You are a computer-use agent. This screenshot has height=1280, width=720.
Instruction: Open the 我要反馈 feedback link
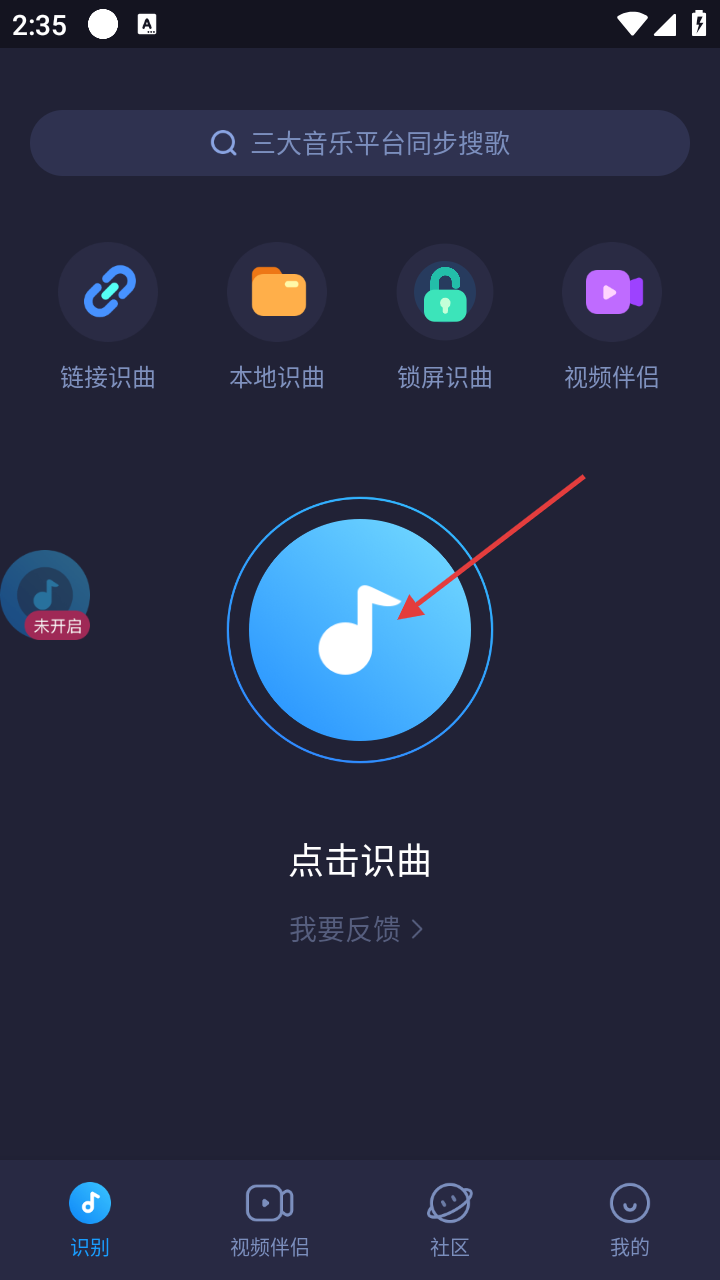coord(350,929)
